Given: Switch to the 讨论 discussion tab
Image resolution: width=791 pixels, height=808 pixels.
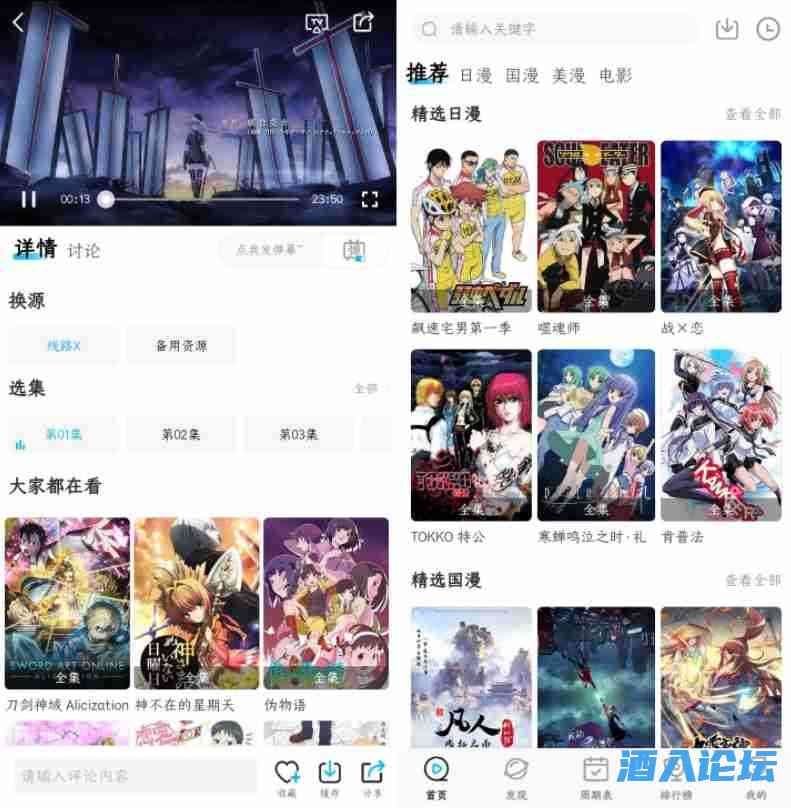Looking at the screenshot, I should tap(86, 251).
